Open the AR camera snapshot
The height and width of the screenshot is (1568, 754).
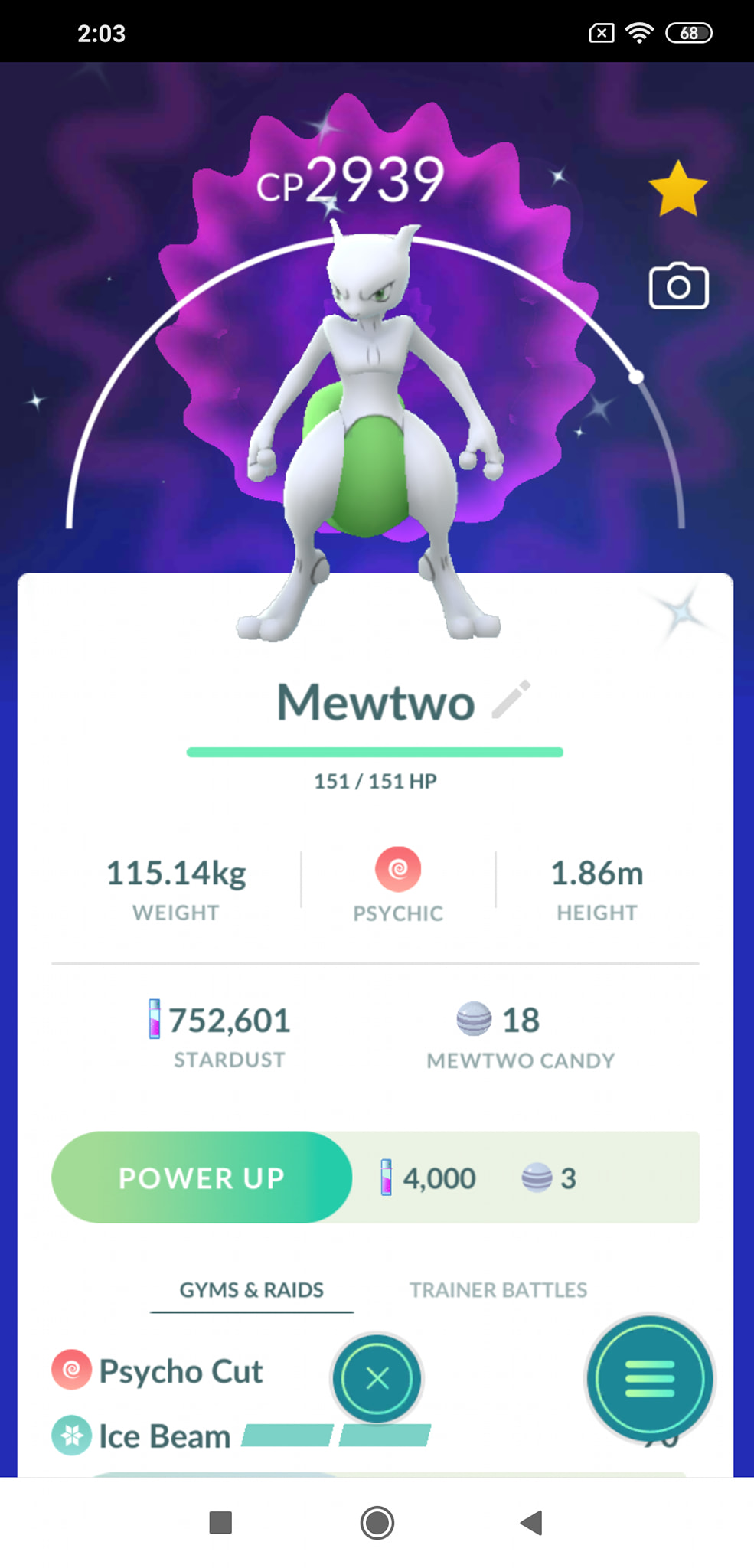[678, 286]
